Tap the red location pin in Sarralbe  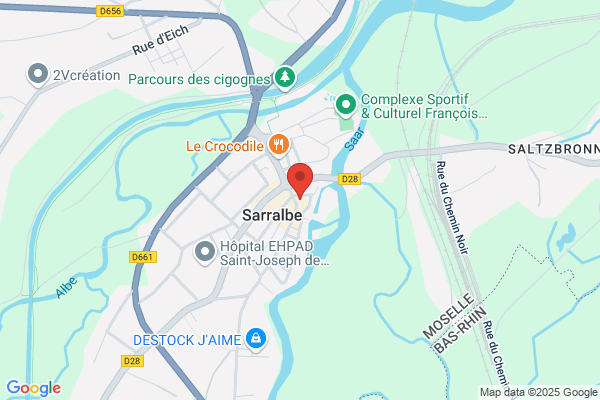pos(300,180)
